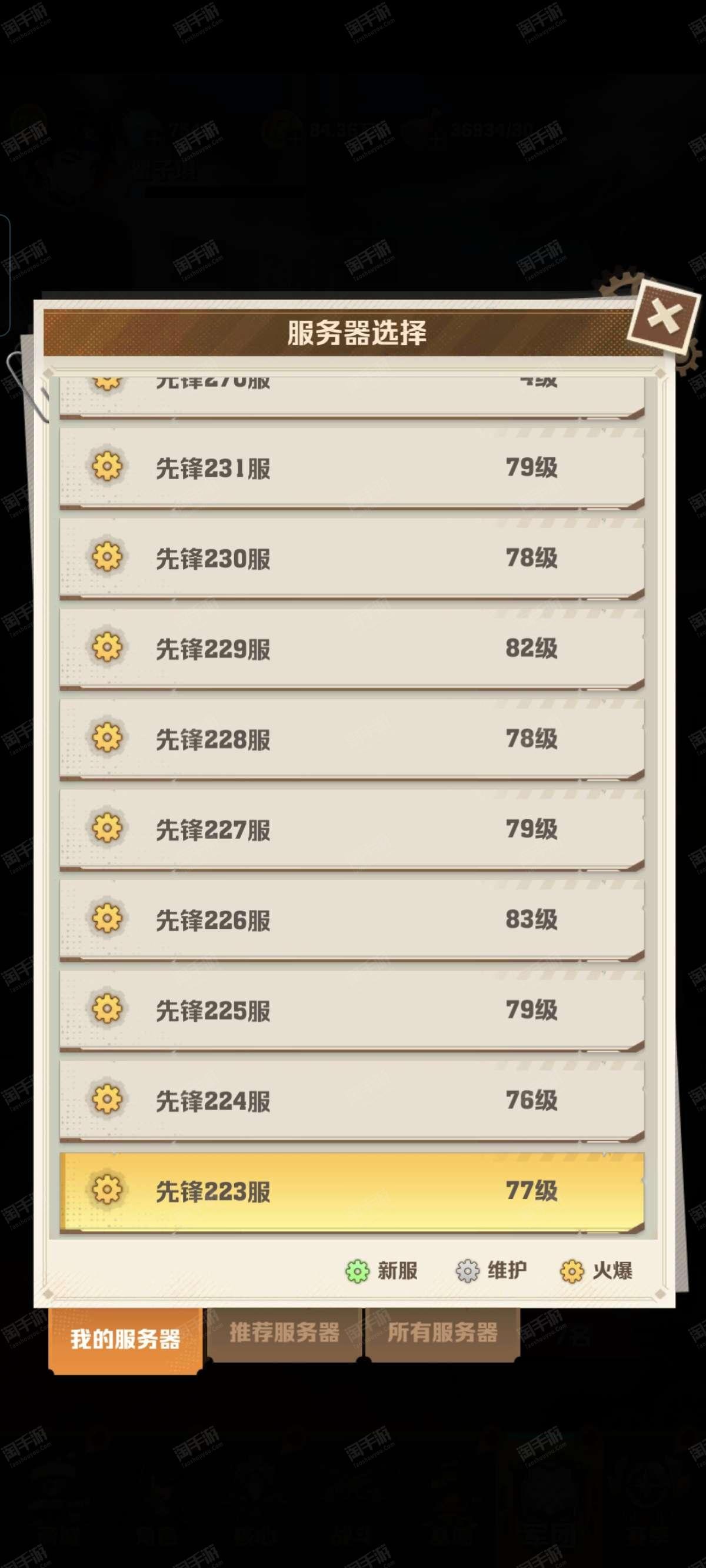
Task: Pick server 先锋228服
Action: tap(352, 738)
